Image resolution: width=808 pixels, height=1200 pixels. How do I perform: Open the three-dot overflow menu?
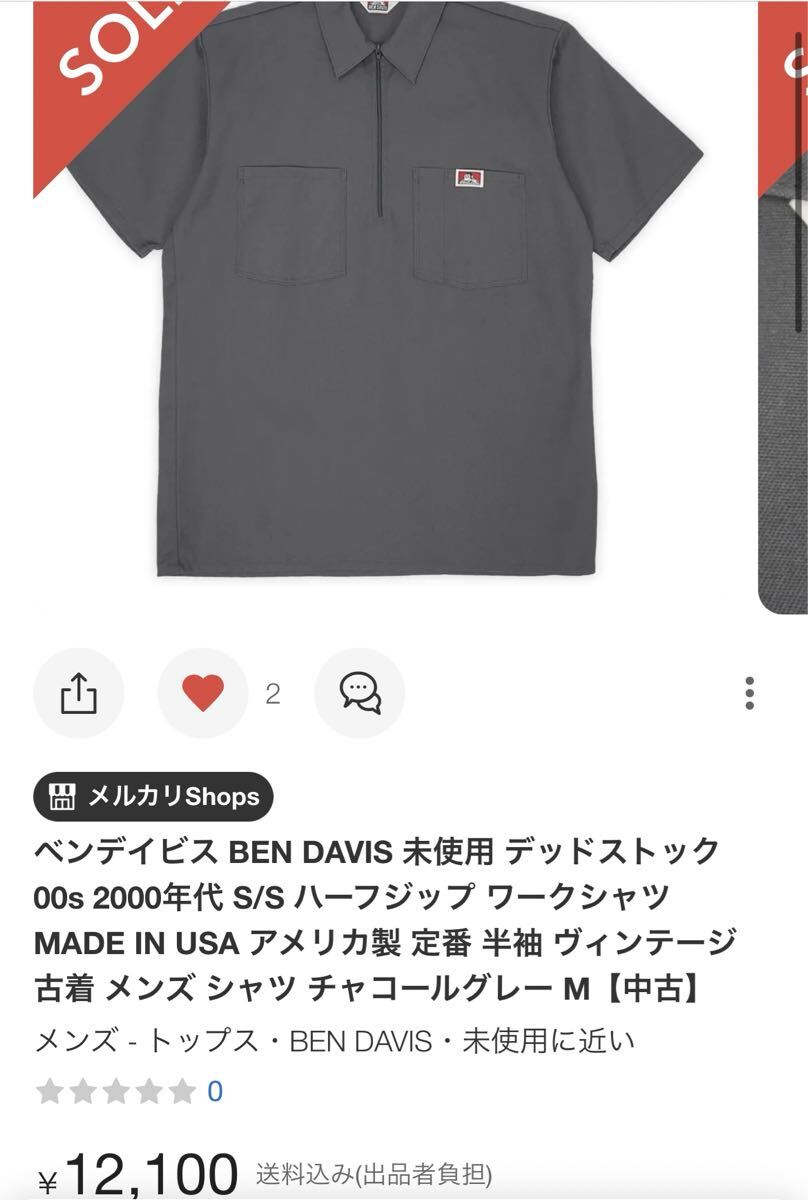click(750, 693)
